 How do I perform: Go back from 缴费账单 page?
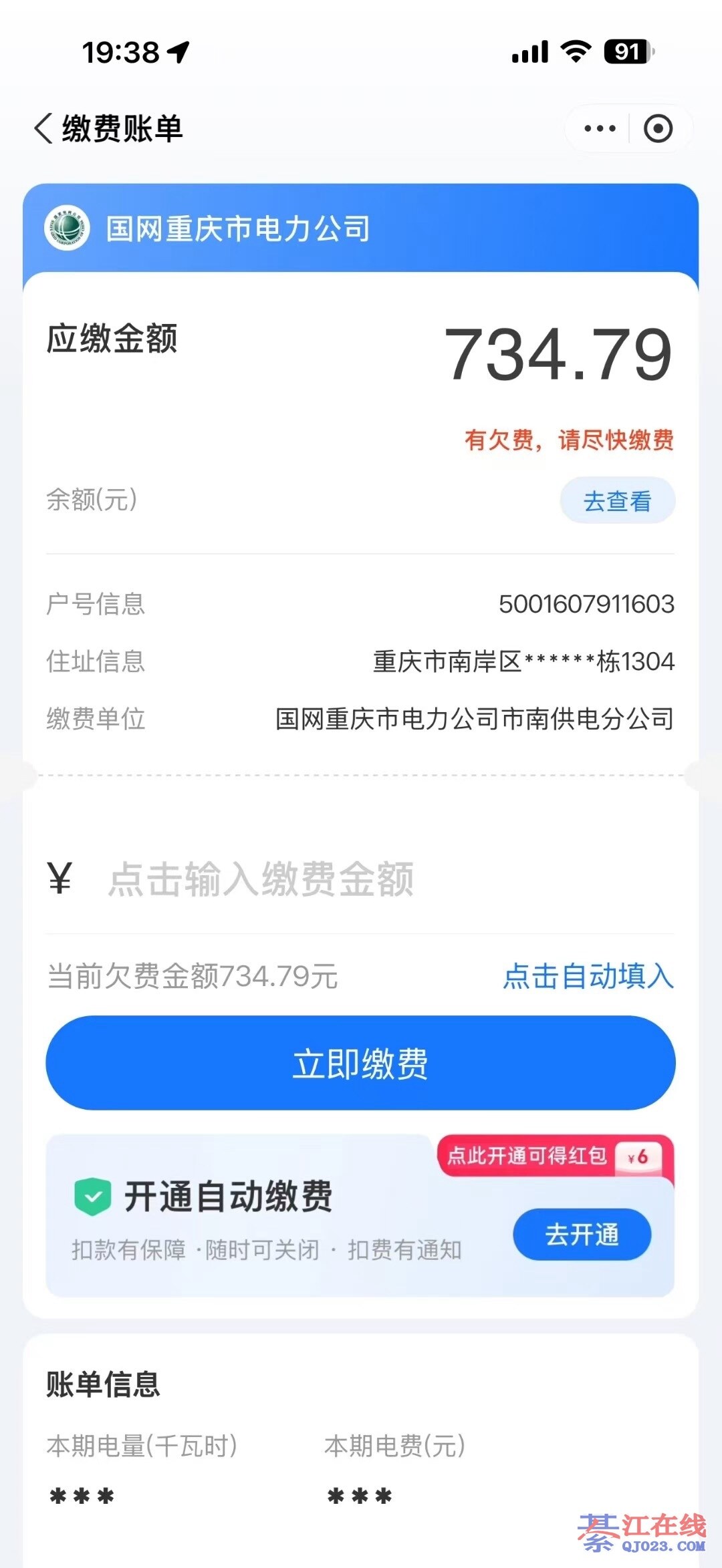pyautogui.click(x=44, y=128)
